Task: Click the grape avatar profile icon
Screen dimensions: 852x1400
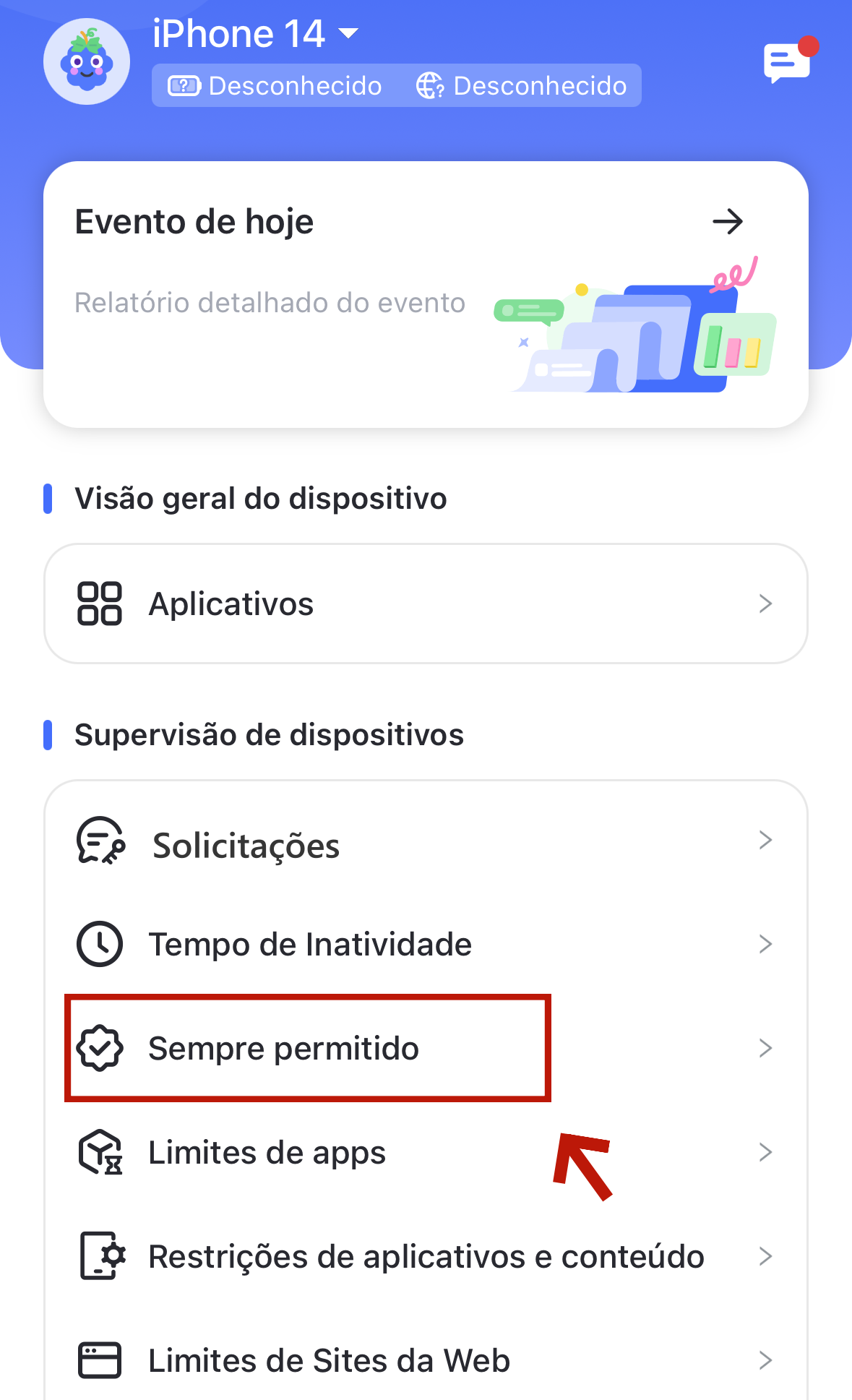Action: 86,61
